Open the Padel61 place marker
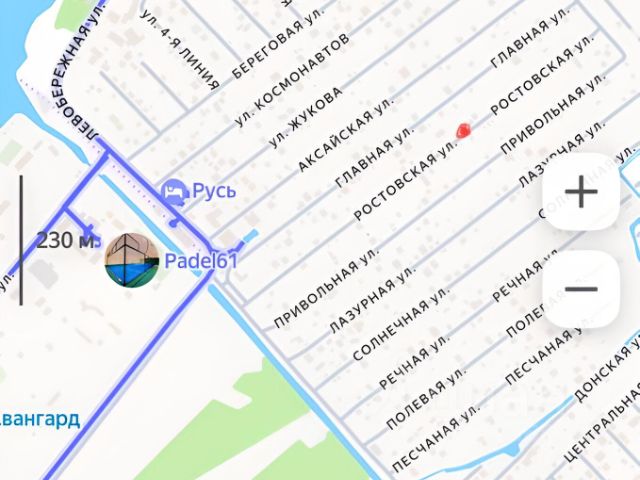Screen dimensions: 640x480 pyautogui.click(x=132, y=259)
